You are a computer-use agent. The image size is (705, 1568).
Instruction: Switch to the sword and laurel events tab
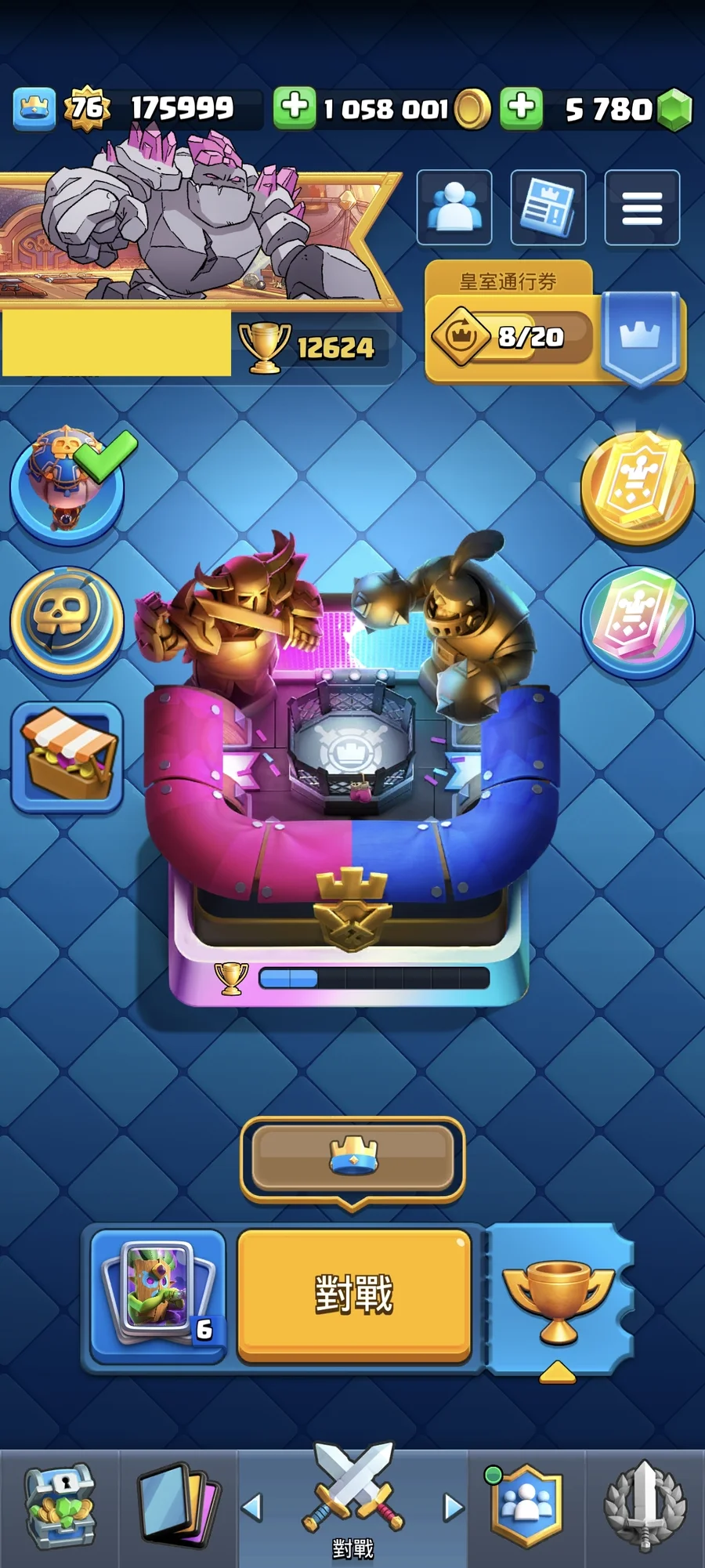point(645,1507)
